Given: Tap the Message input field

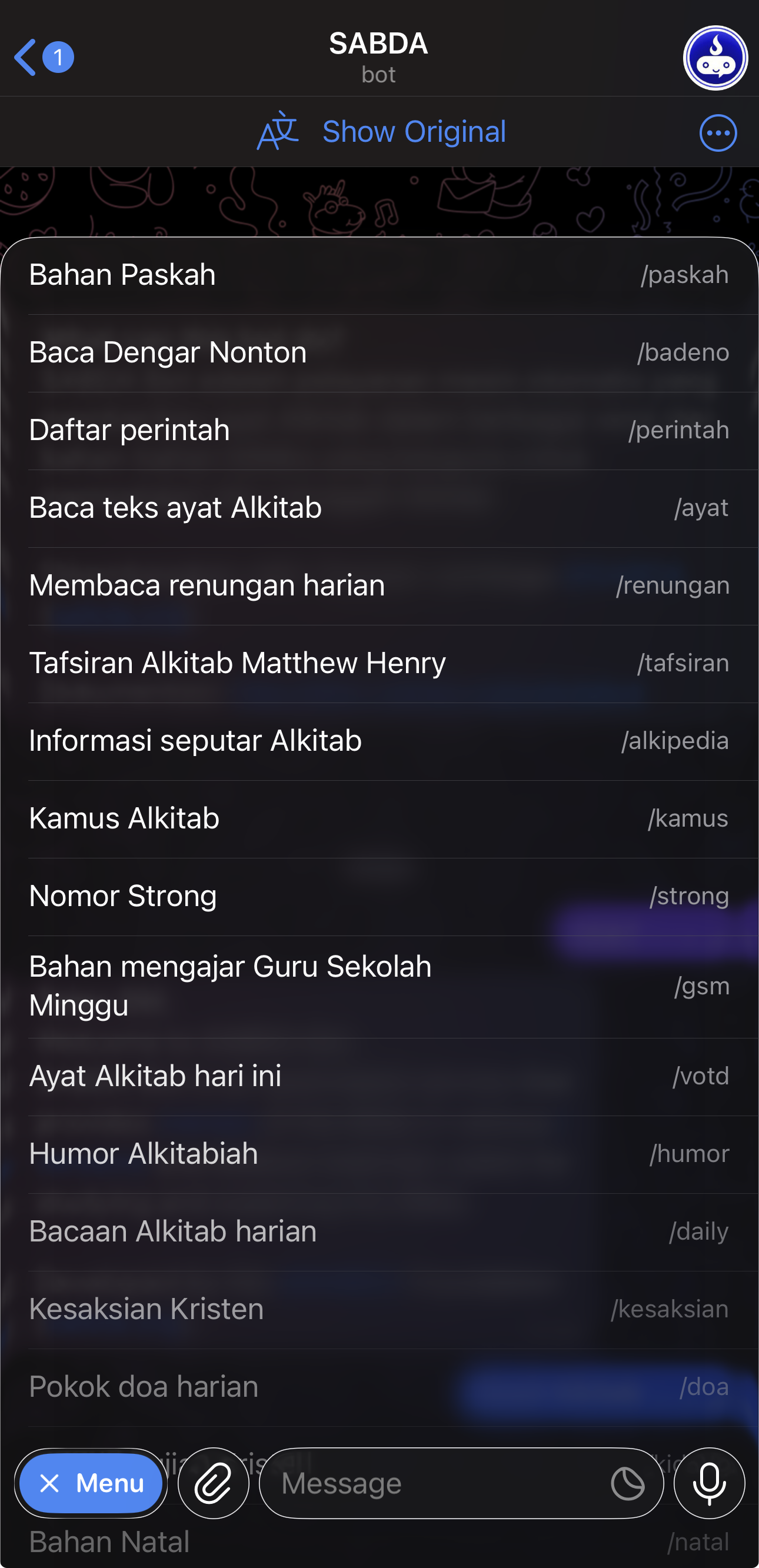Looking at the screenshot, I should click(x=426, y=1483).
